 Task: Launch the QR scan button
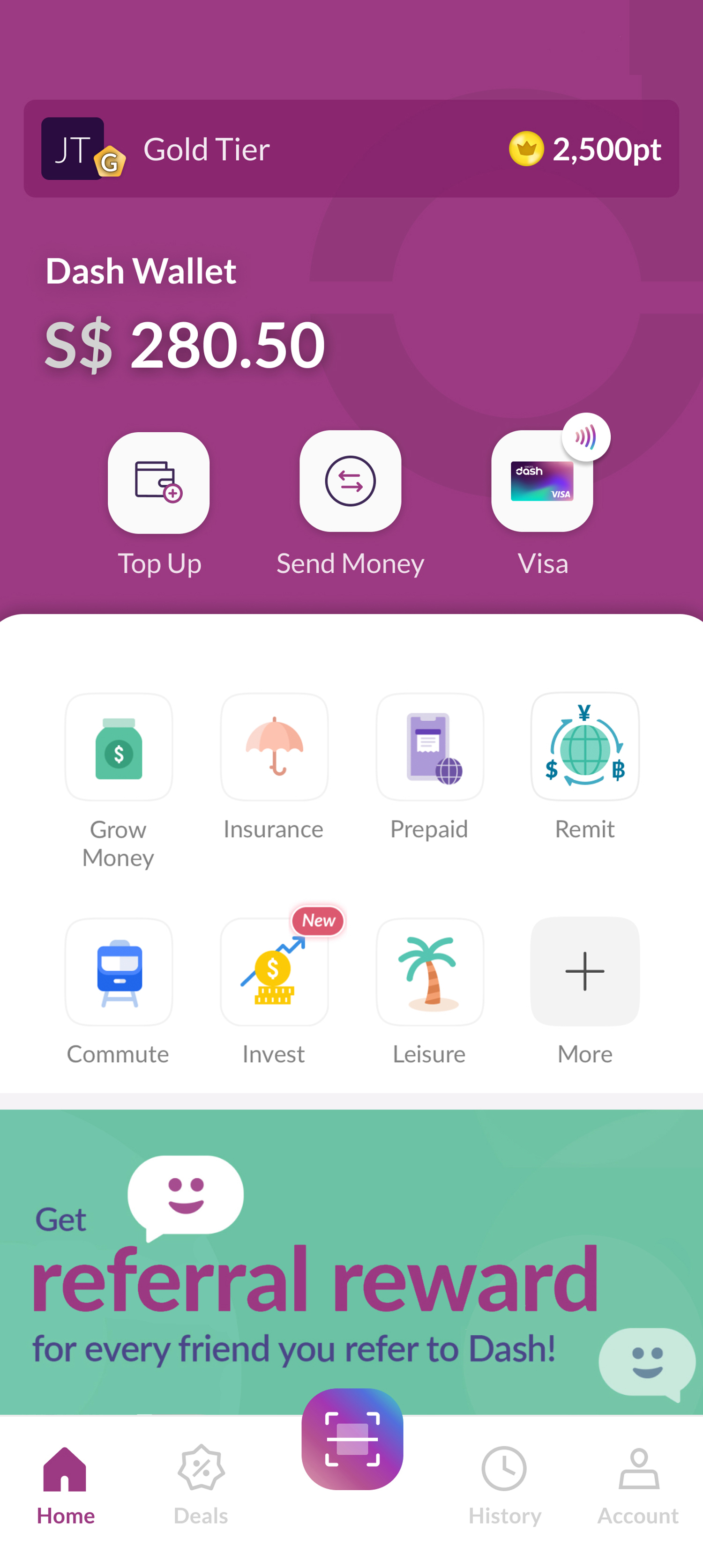353,1439
